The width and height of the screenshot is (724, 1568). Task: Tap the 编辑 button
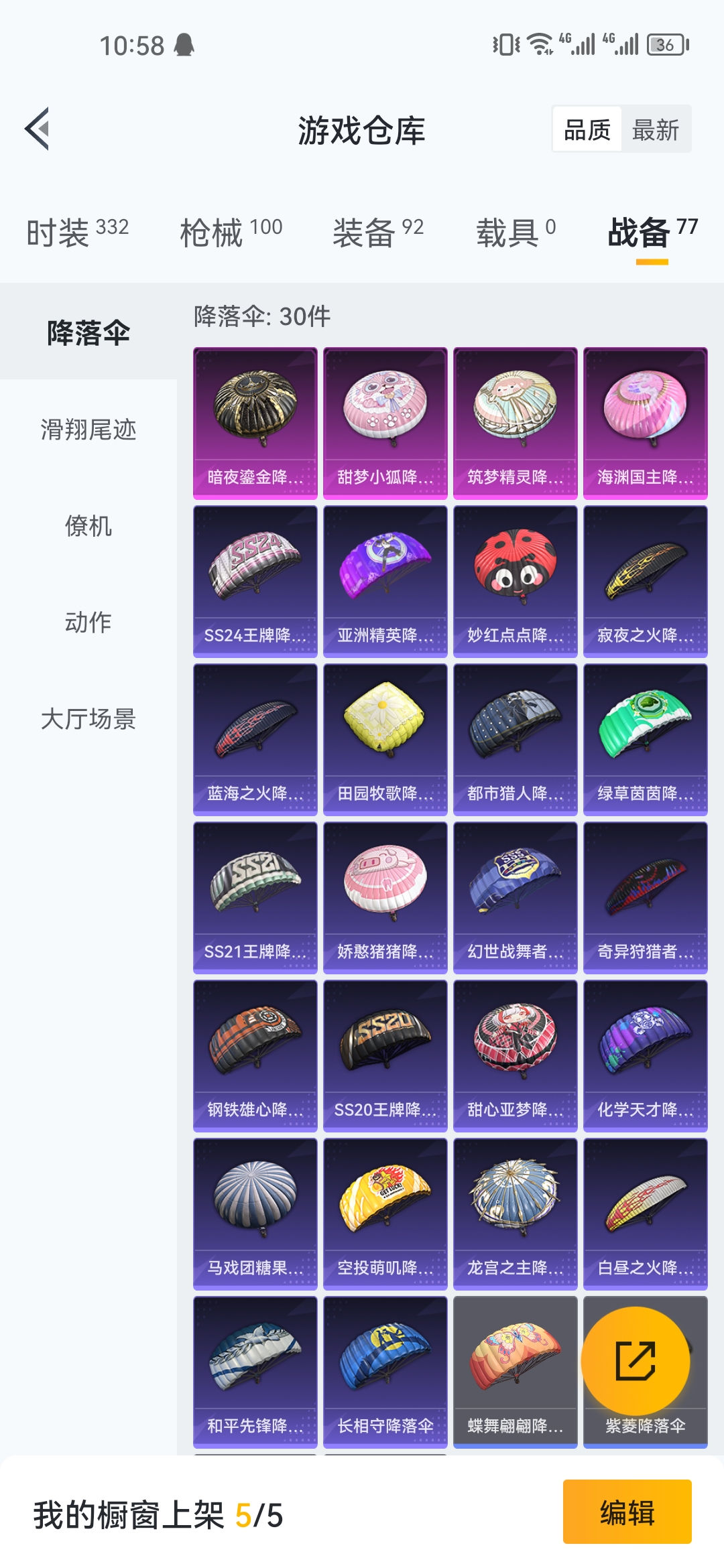click(x=627, y=1512)
